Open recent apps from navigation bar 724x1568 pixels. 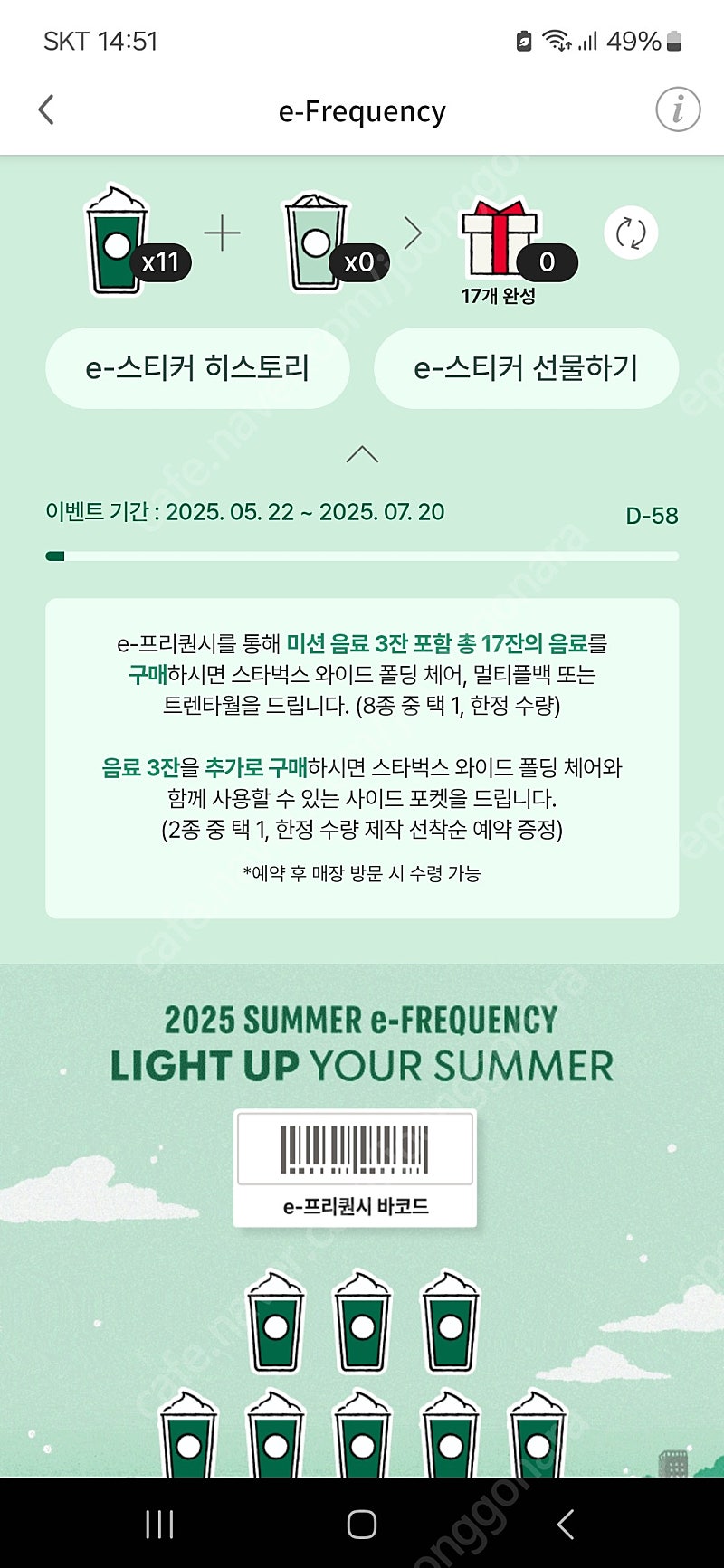pyautogui.click(x=159, y=1525)
